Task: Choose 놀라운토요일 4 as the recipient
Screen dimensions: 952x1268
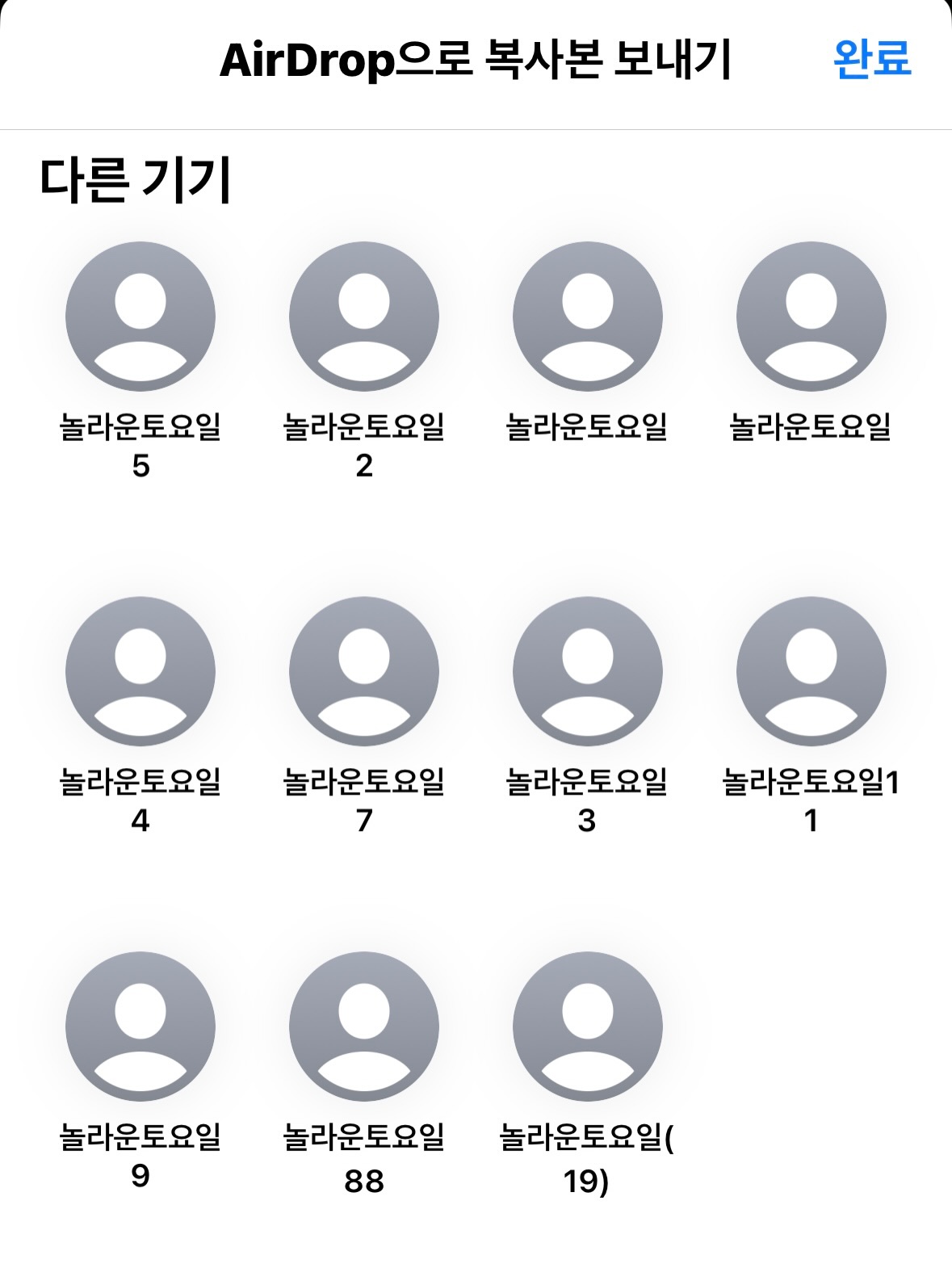Action: click(x=140, y=671)
